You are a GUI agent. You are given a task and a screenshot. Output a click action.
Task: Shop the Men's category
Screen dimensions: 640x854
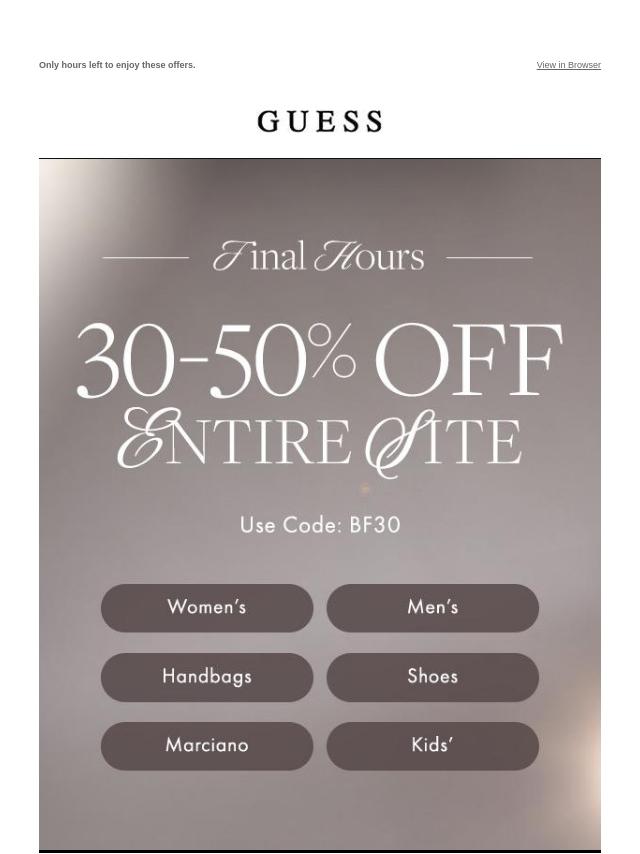432,608
